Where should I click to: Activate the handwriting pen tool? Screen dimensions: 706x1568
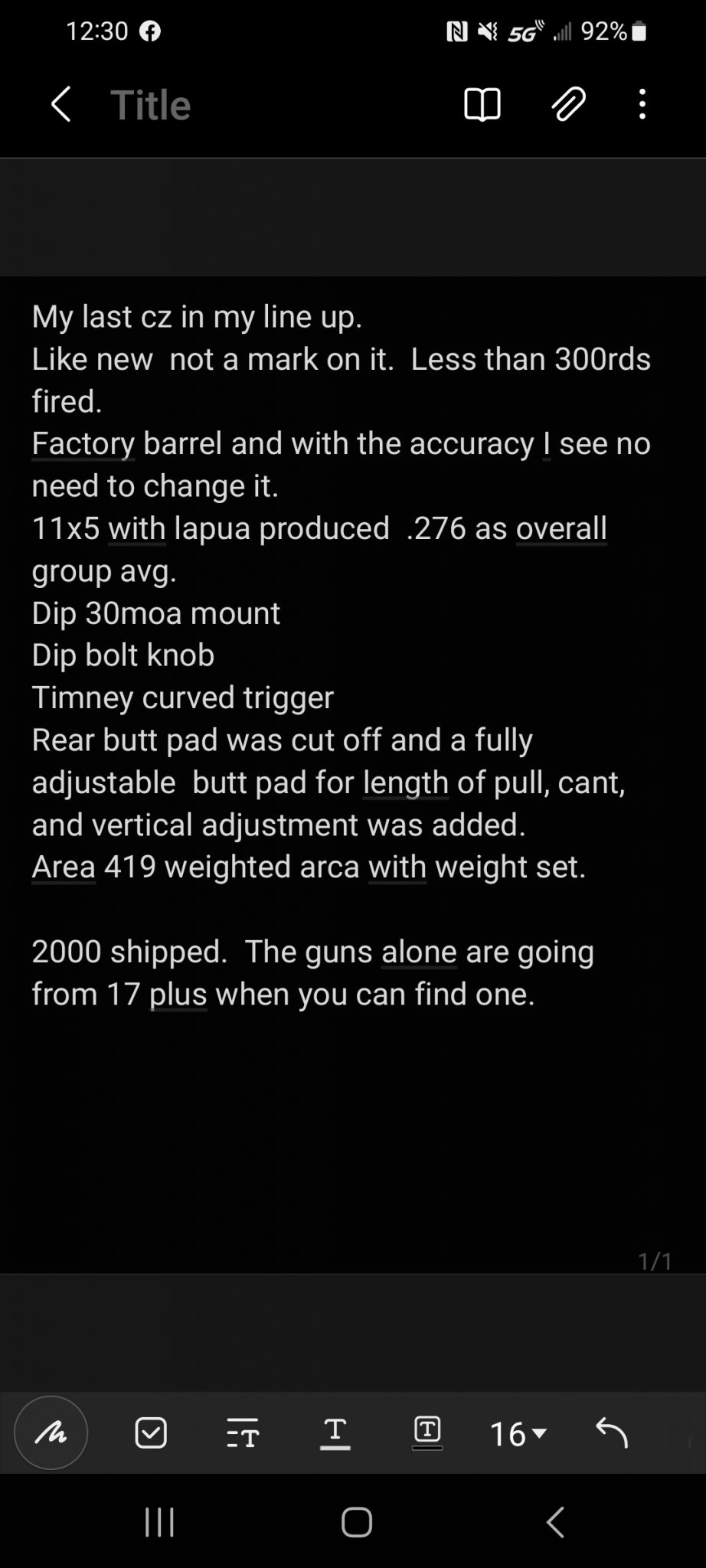(51, 1432)
